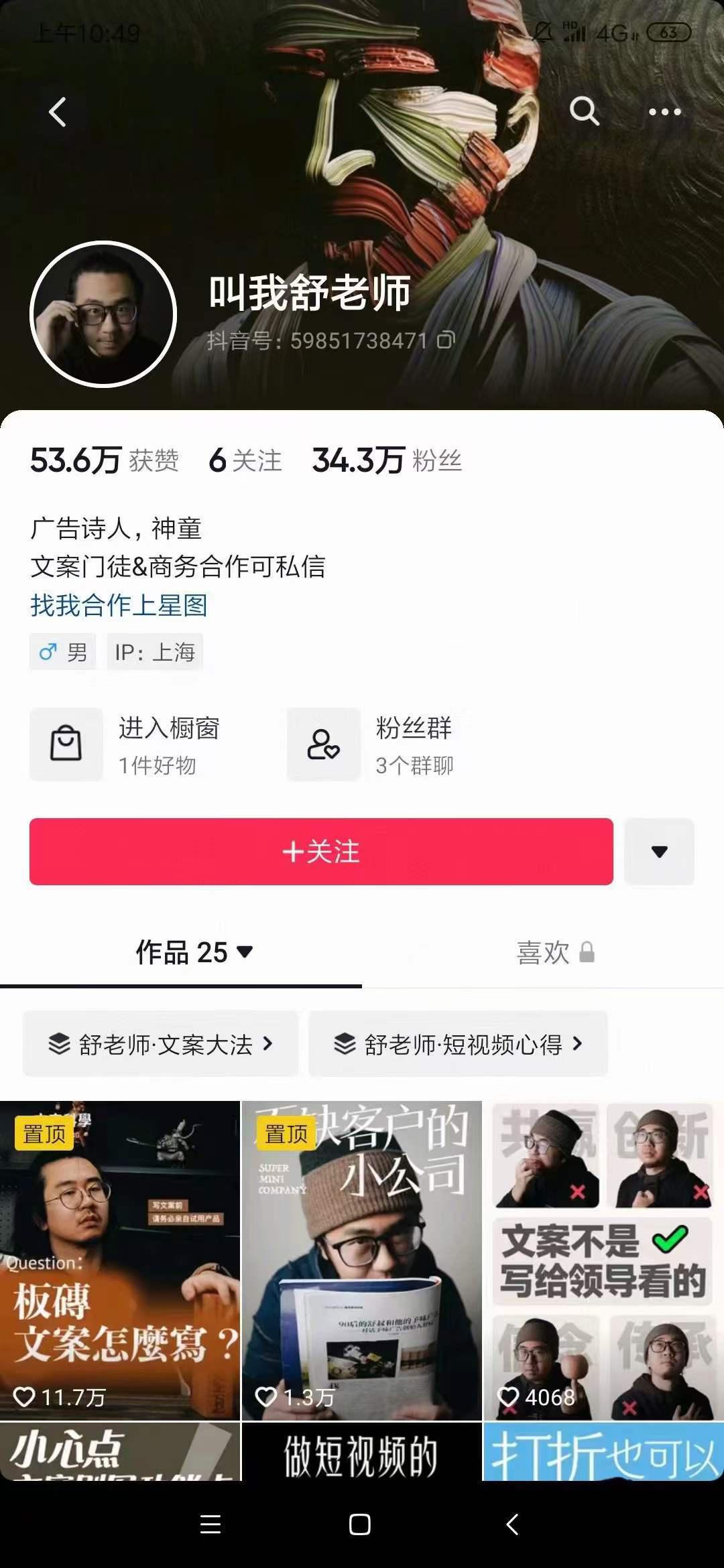The height and width of the screenshot is (1568, 724).
Task: Go back using the top-left arrow
Action: (58, 112)
